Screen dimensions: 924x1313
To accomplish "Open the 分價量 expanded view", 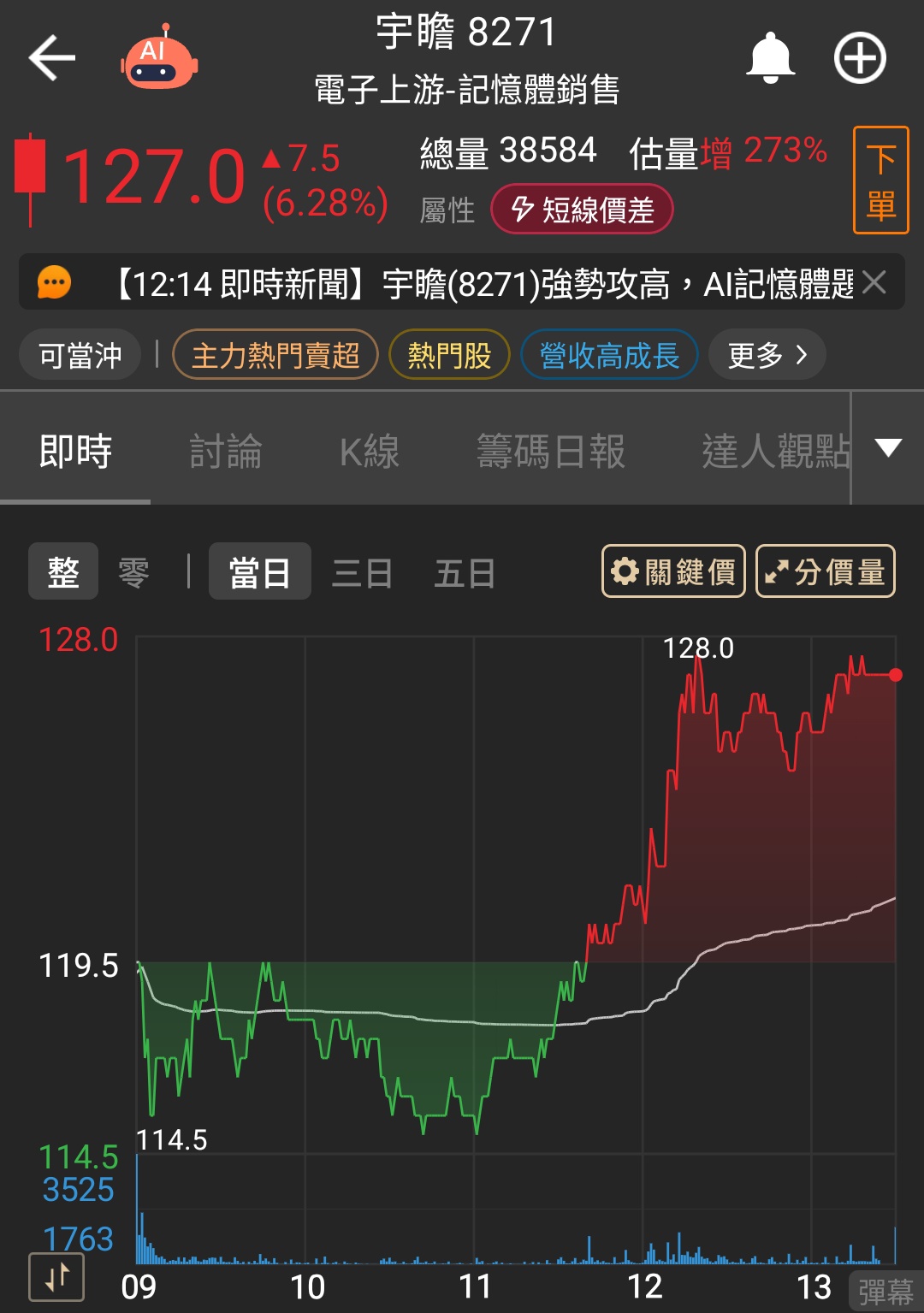I will pyautogui.click(x=825, y=571).
